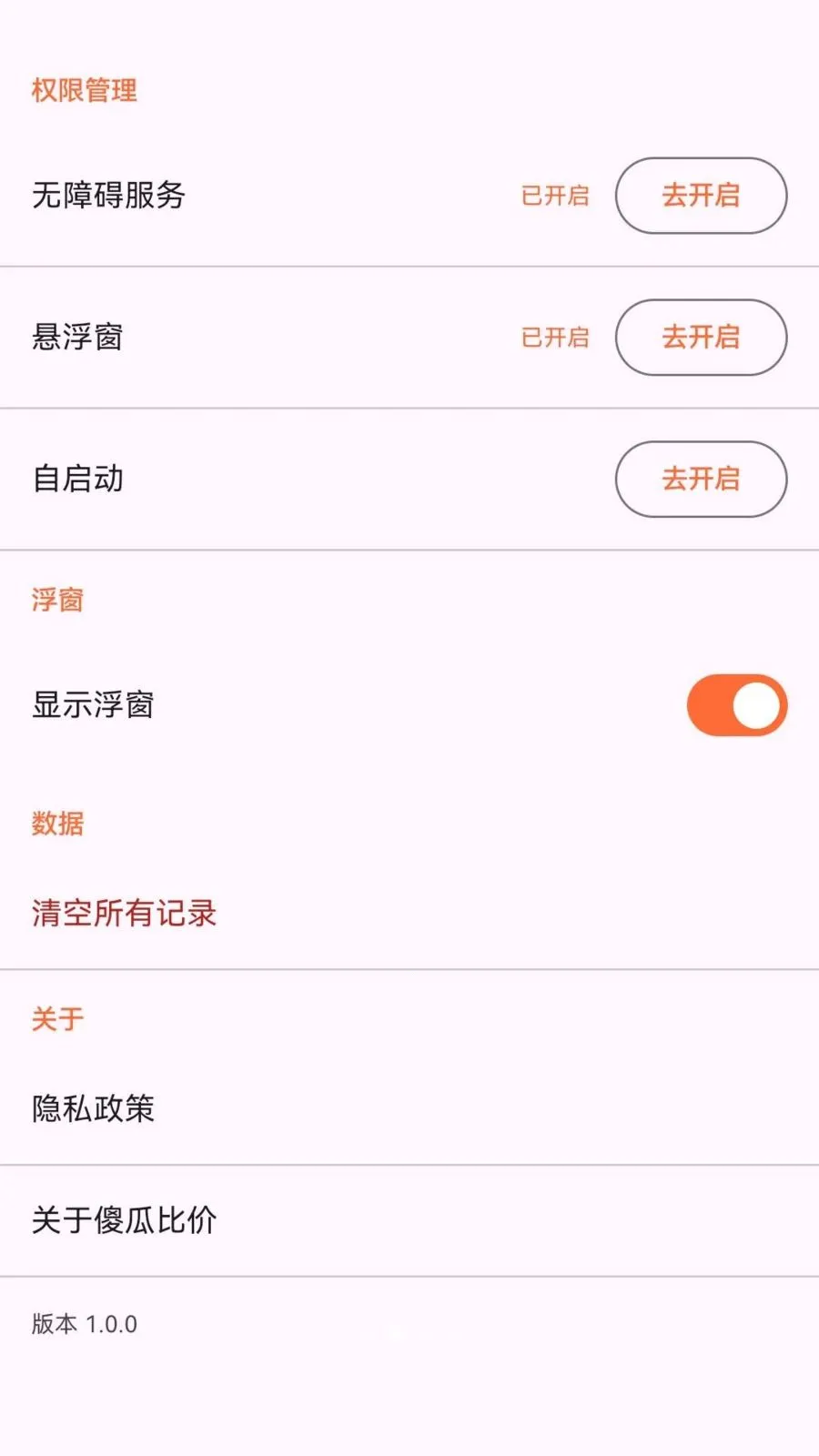Tap 去开启 for 悬浮窗 permission

[x=701, y=338]
